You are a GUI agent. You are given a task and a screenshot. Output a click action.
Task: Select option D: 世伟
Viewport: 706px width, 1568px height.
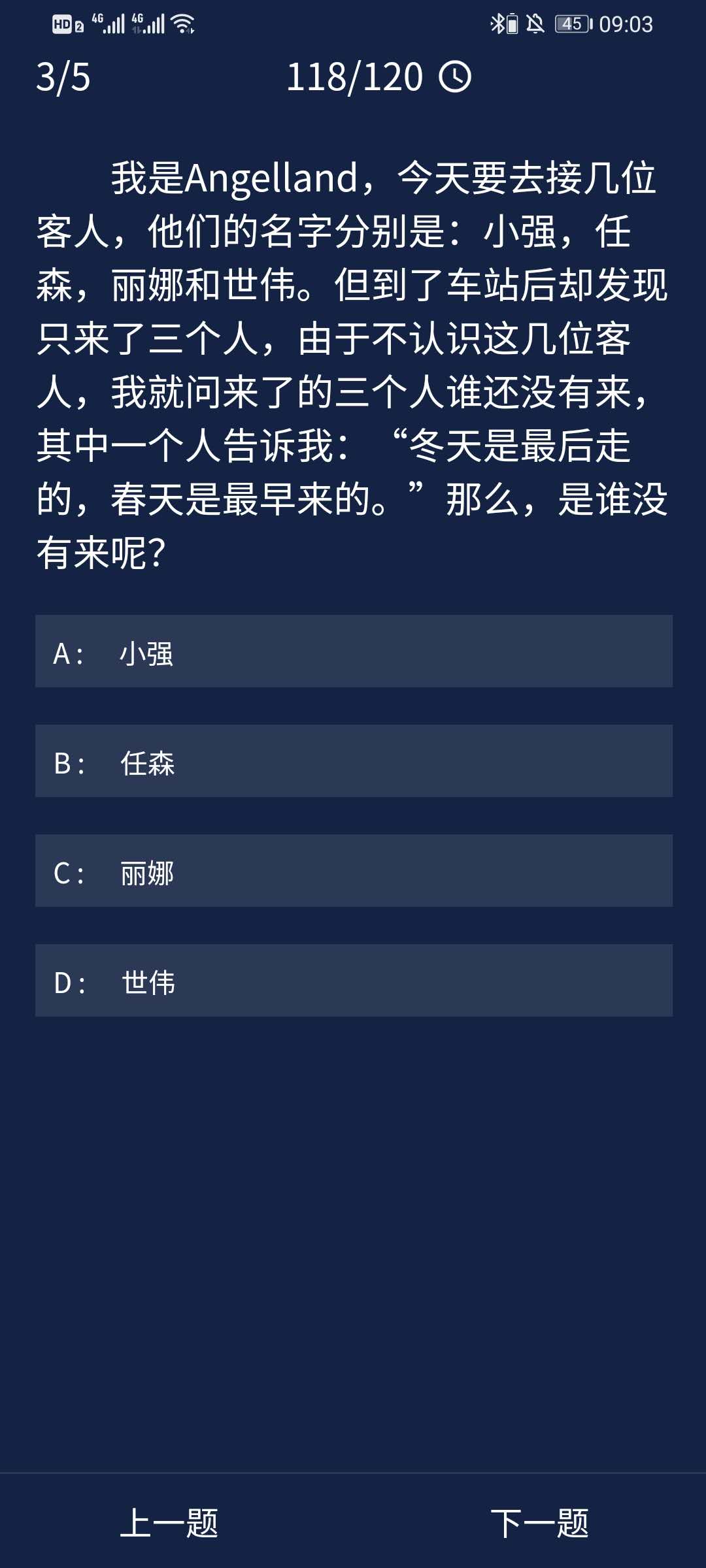[x=353, y=981]
